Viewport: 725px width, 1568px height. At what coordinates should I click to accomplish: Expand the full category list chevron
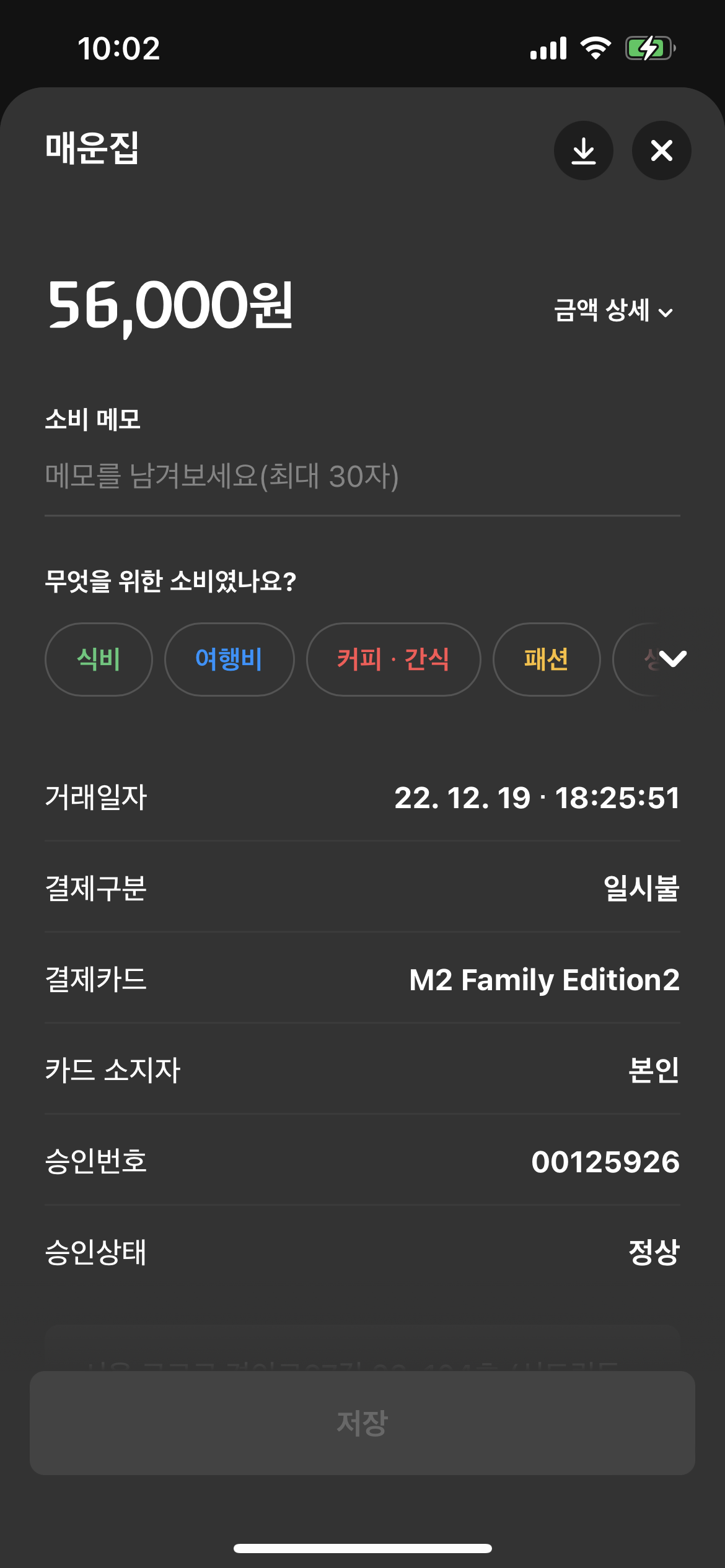point(672,659)
